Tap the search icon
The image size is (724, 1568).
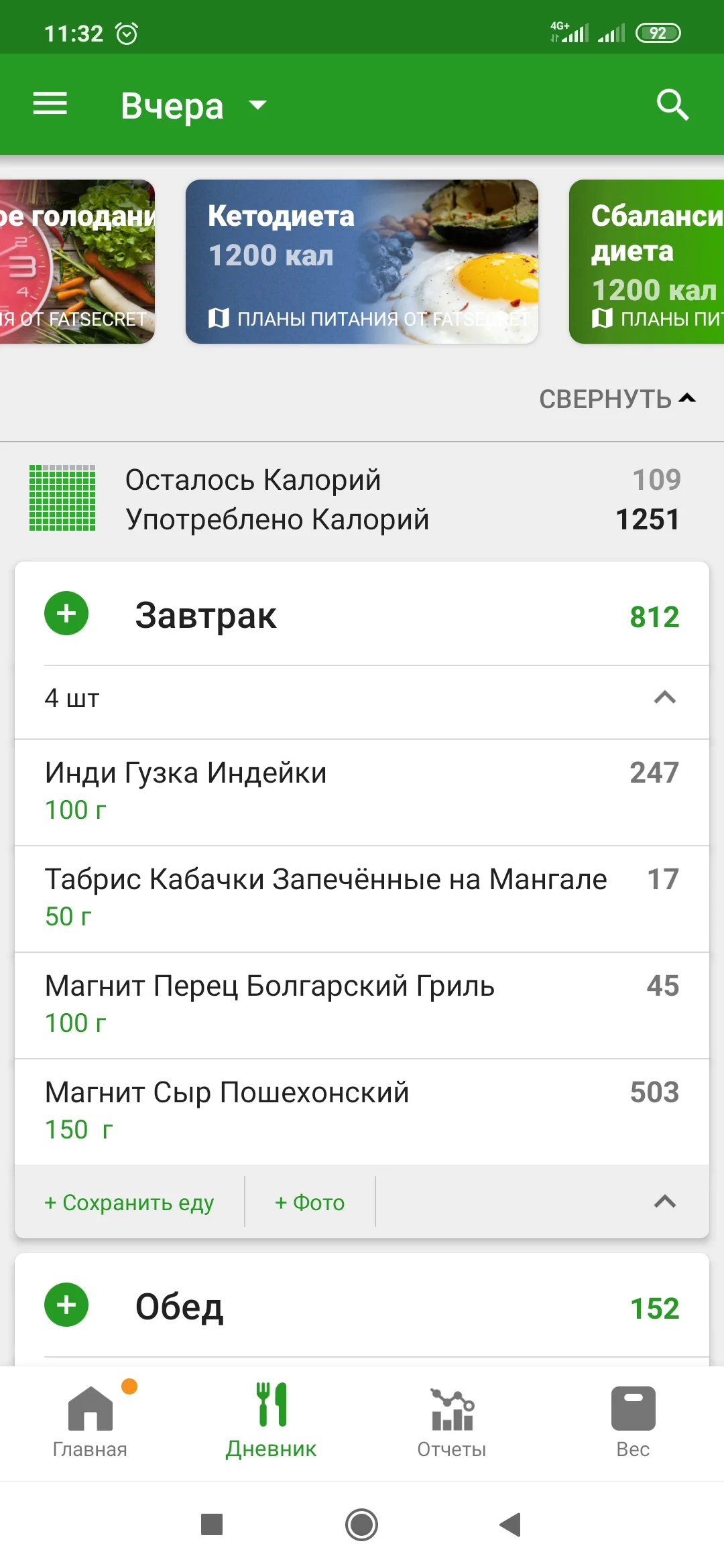[x=672, y=104]
